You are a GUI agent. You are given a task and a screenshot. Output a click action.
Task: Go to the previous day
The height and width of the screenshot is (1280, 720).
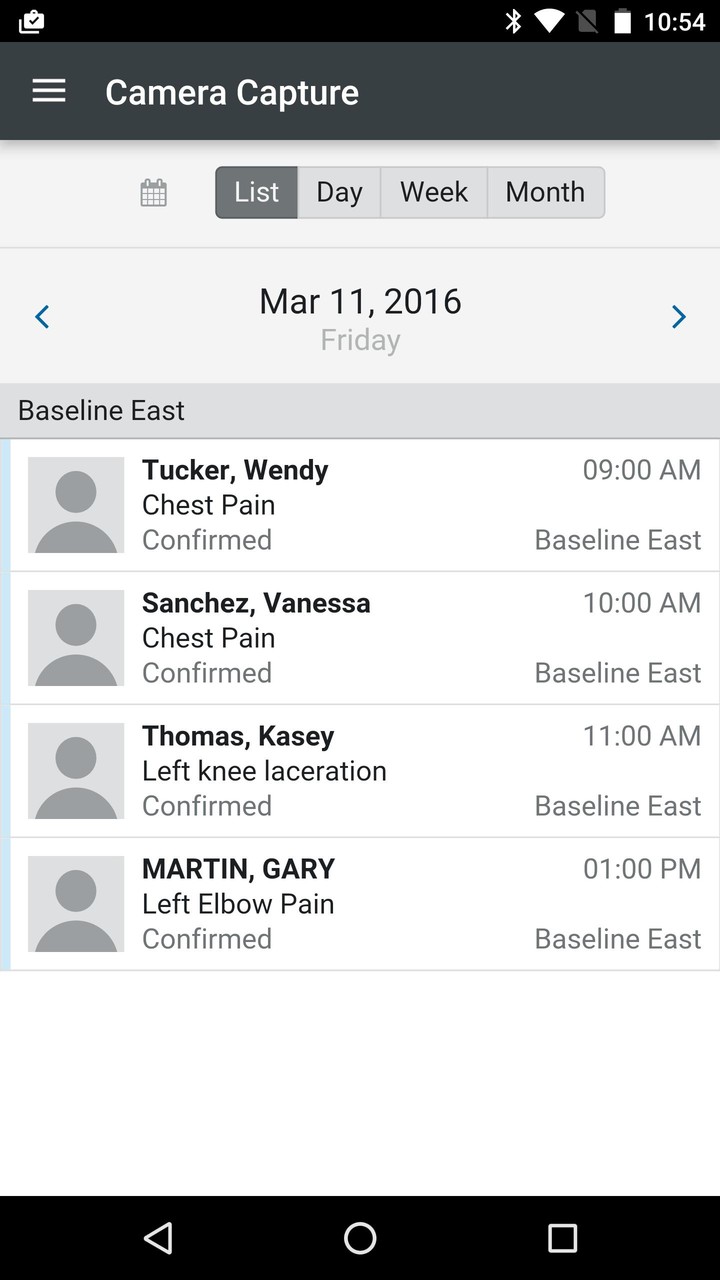[42, 318]
